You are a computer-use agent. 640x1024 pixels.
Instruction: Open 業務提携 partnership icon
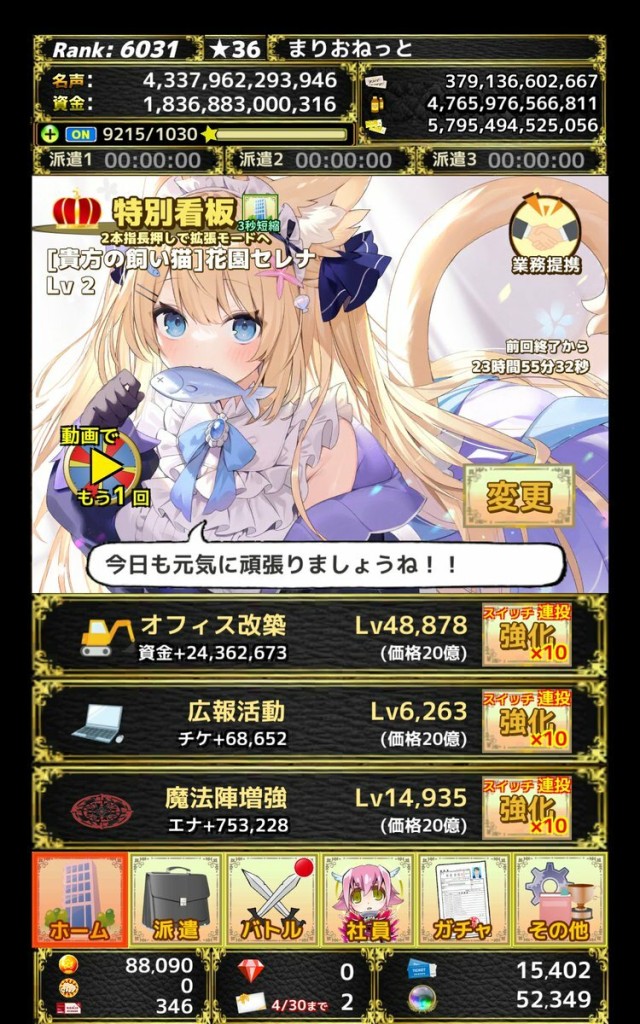click(x=545, y=235)
